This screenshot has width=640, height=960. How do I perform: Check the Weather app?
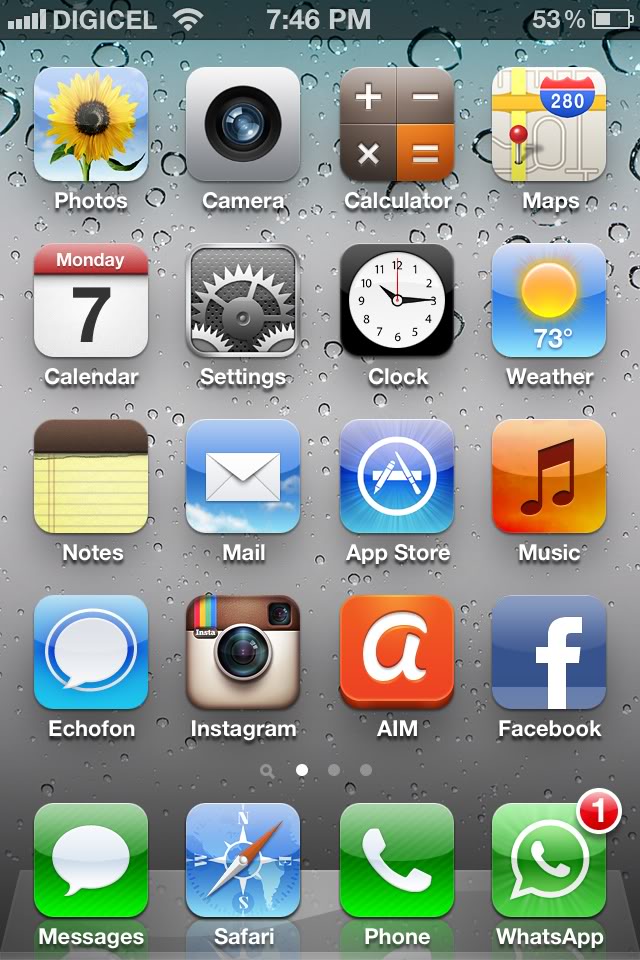[x=549, y=301]
